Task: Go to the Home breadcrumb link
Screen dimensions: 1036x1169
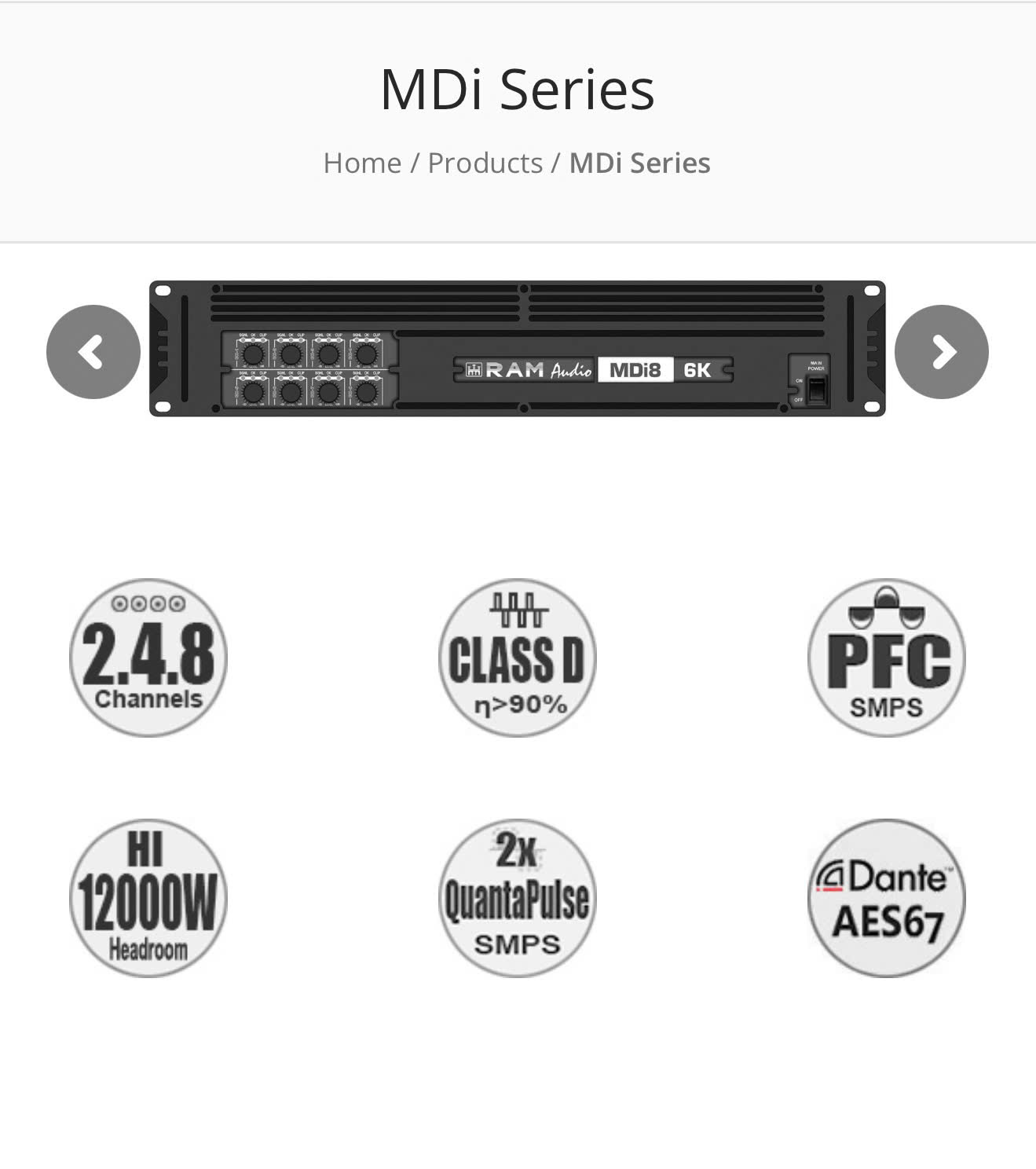Action: pos(362,163)
